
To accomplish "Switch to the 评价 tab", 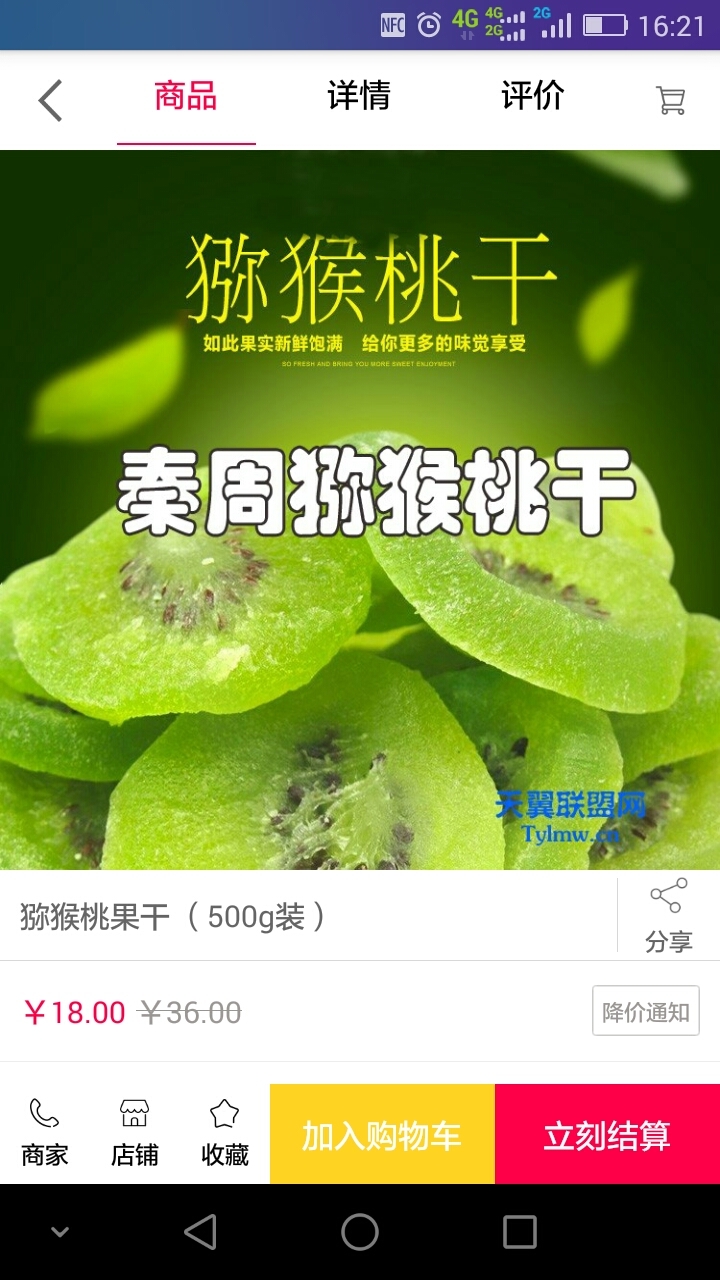I will click(x=532, y=97).
